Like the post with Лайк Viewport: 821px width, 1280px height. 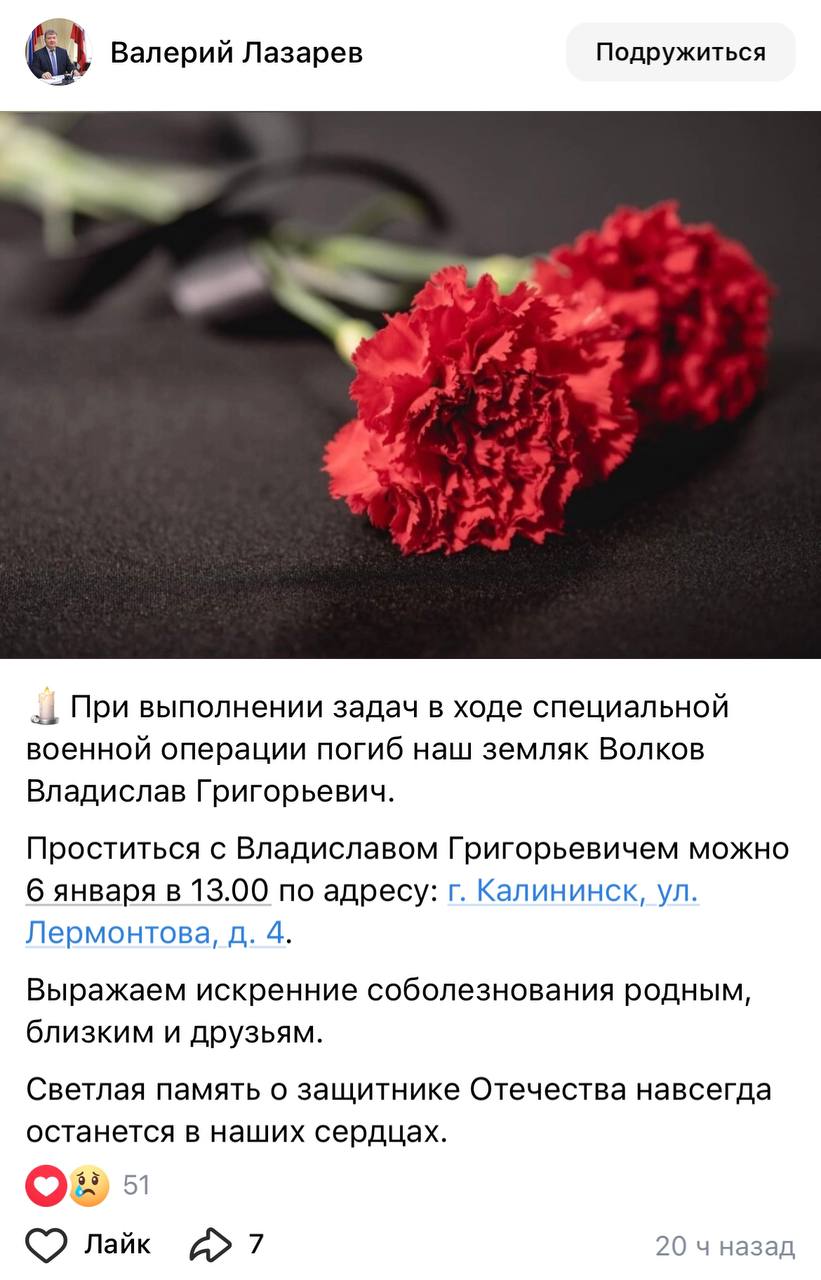[x=88, y=1245]
